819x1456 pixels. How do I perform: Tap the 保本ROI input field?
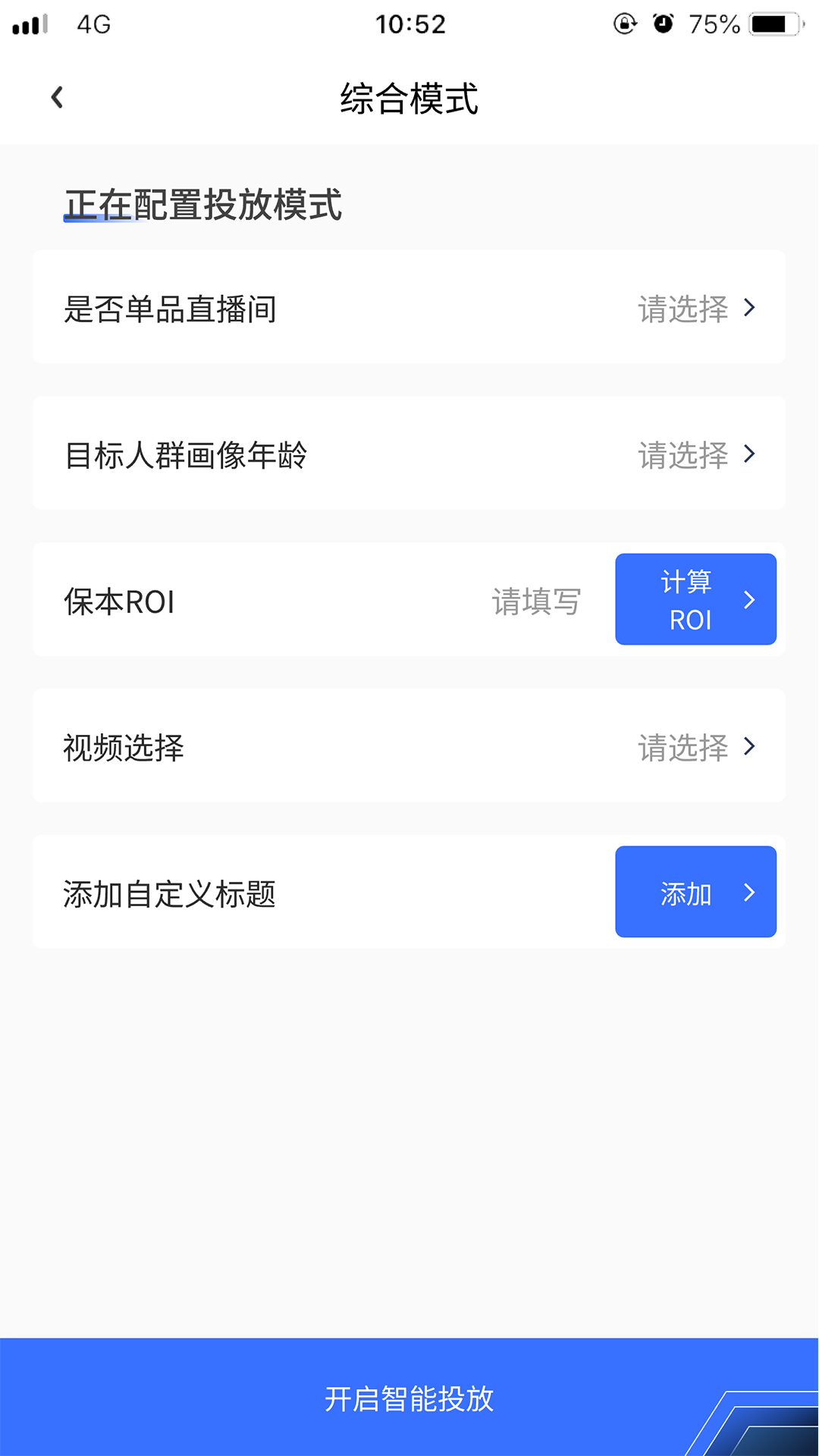pyautogui.click(x=535, y=601)
